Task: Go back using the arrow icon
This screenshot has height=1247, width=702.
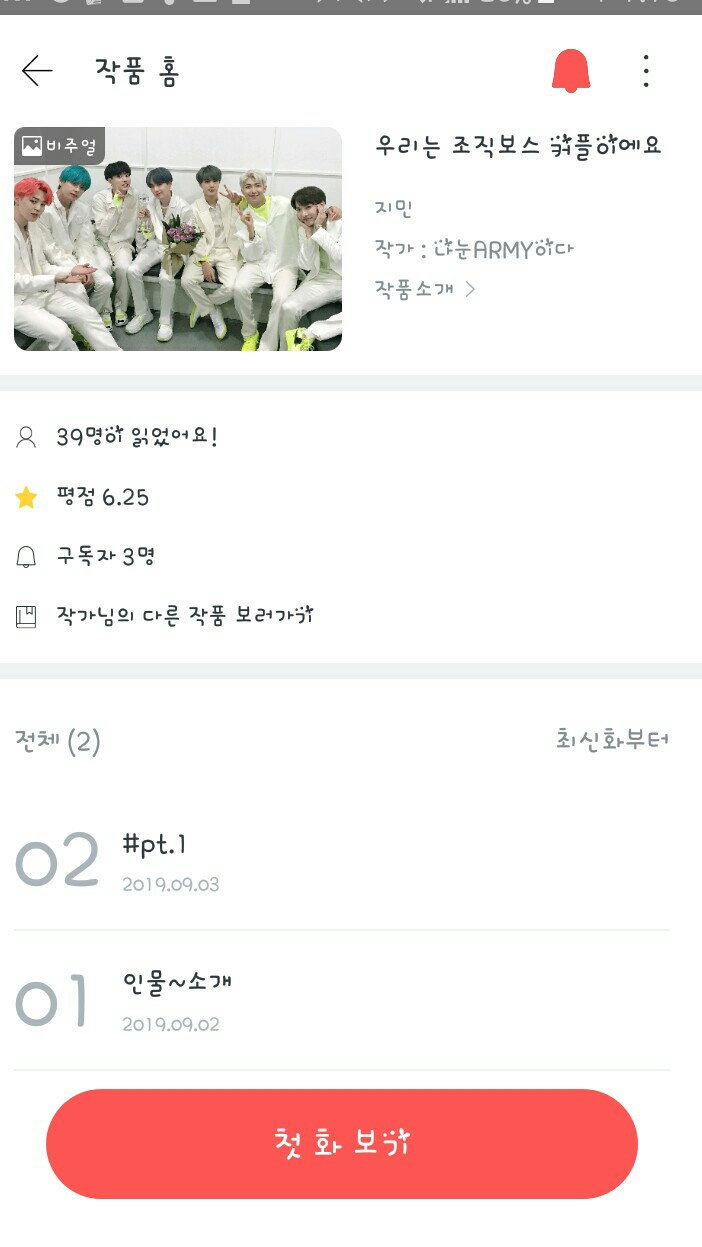Action: [37, 71]
